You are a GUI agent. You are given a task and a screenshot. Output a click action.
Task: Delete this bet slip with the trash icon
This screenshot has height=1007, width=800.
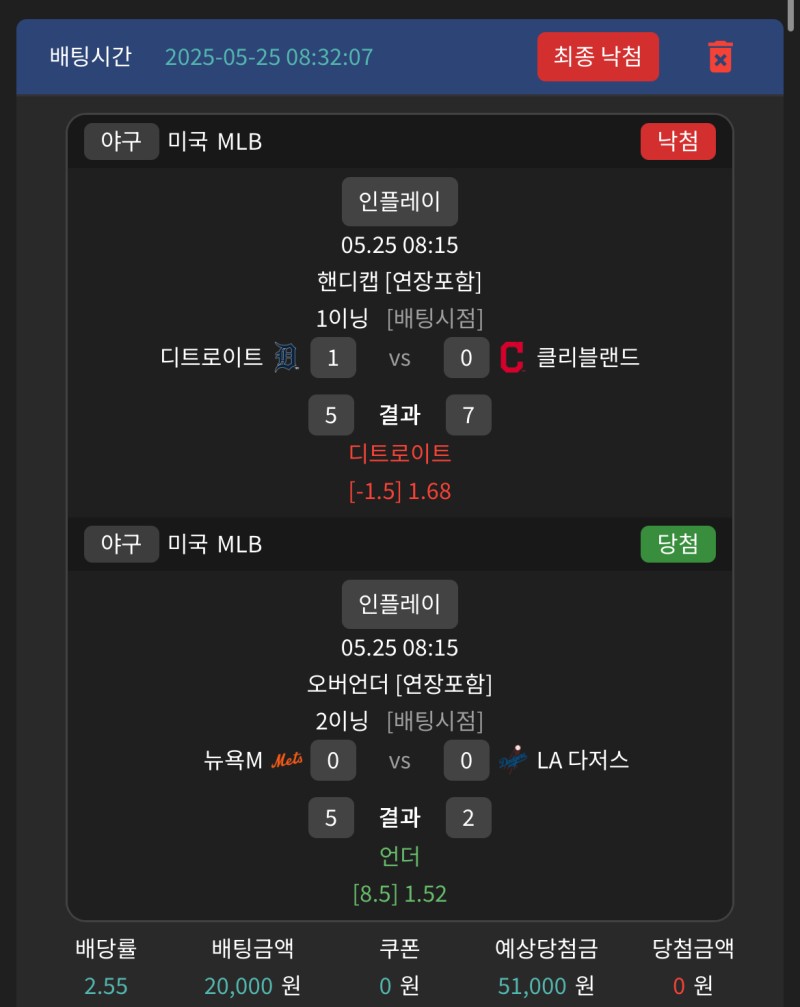tap(719, 56)
